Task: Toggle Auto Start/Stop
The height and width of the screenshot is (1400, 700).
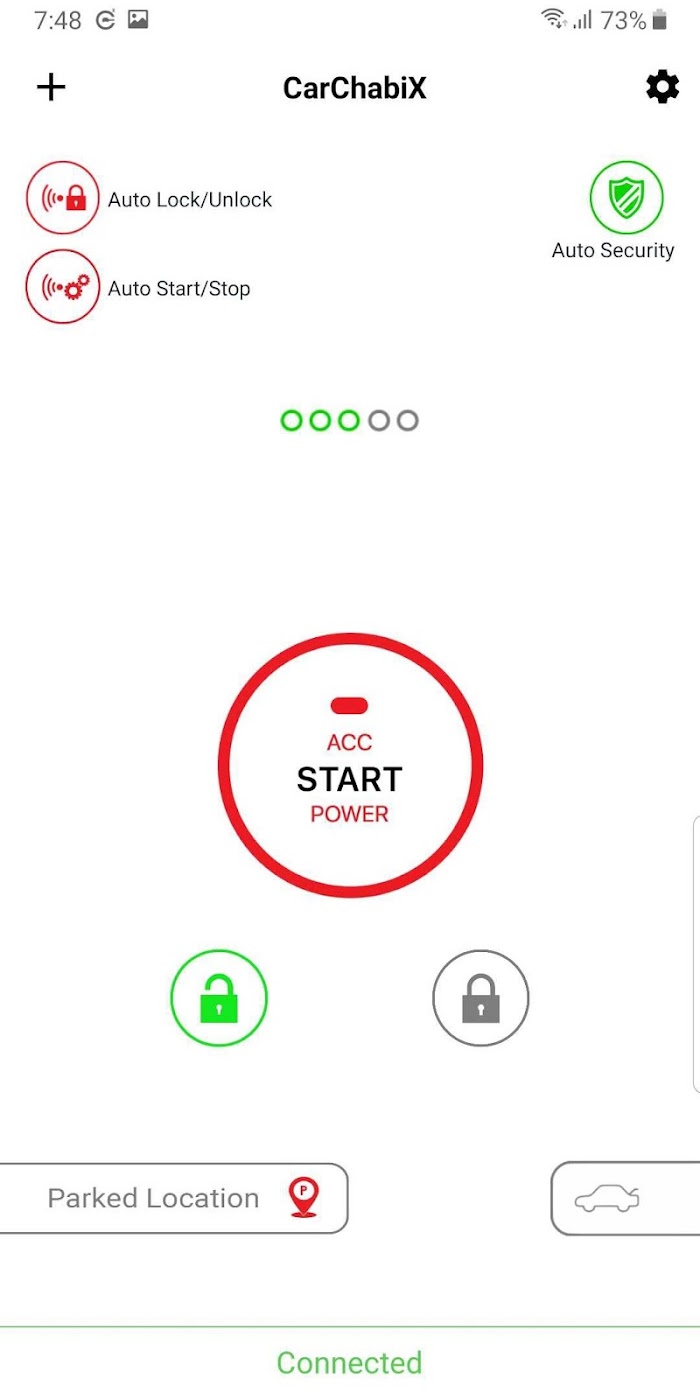Action: [63, 287]
